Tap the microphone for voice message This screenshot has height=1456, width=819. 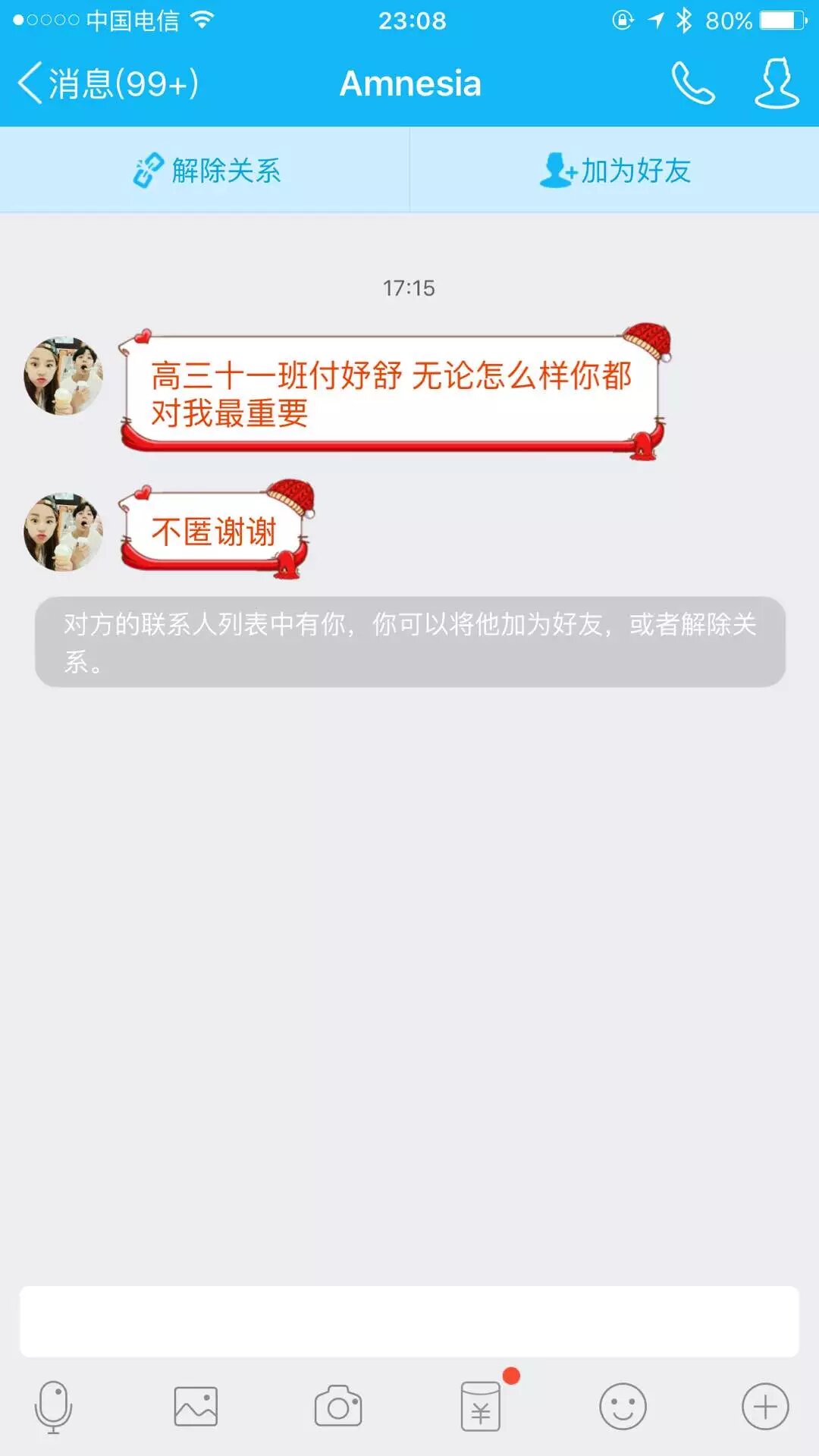[53, 1407]
